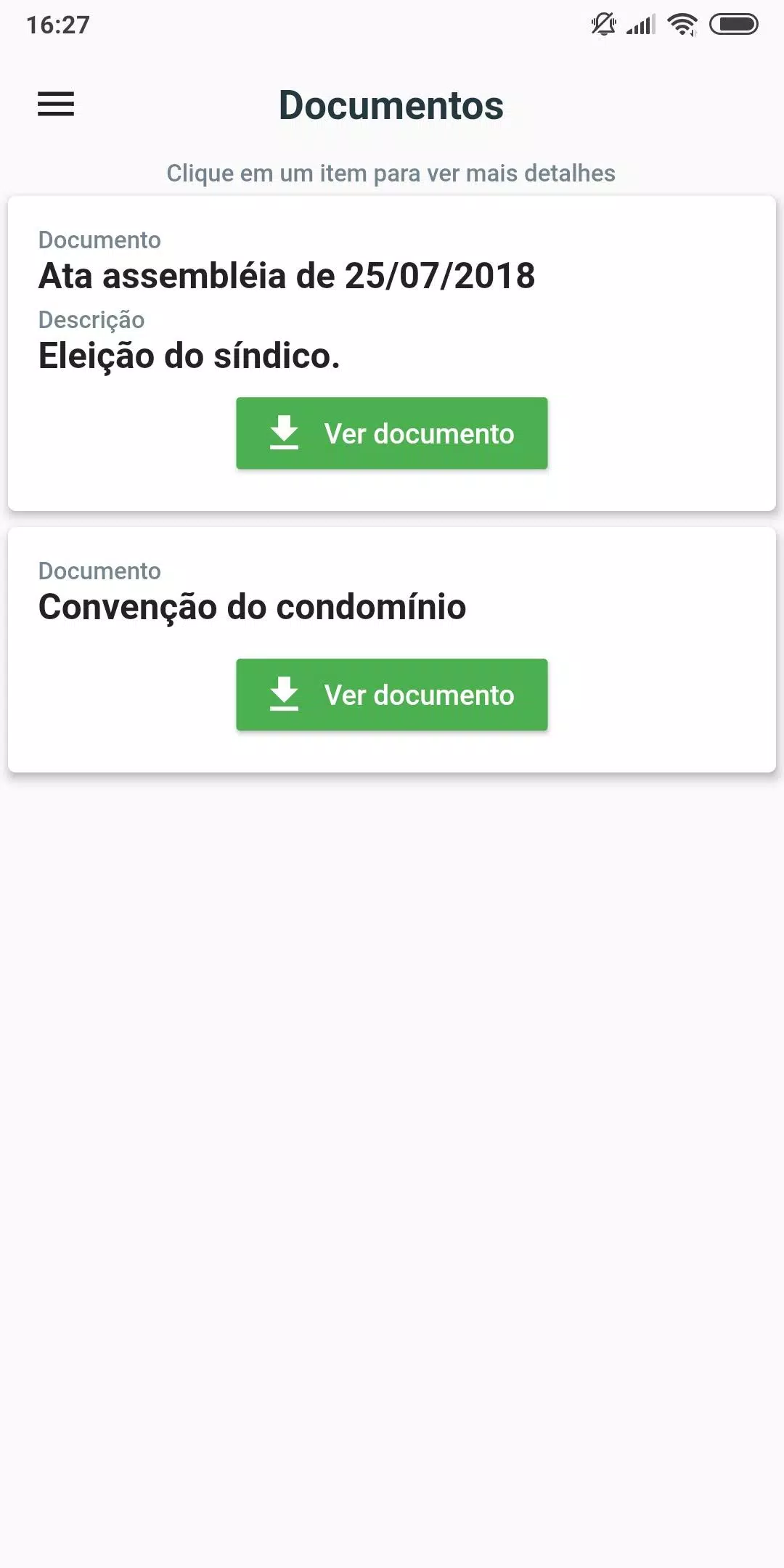The image size is (784, 1568).
Task: Open the Convenção do condomínio card
Action: (x=392, y=650)
